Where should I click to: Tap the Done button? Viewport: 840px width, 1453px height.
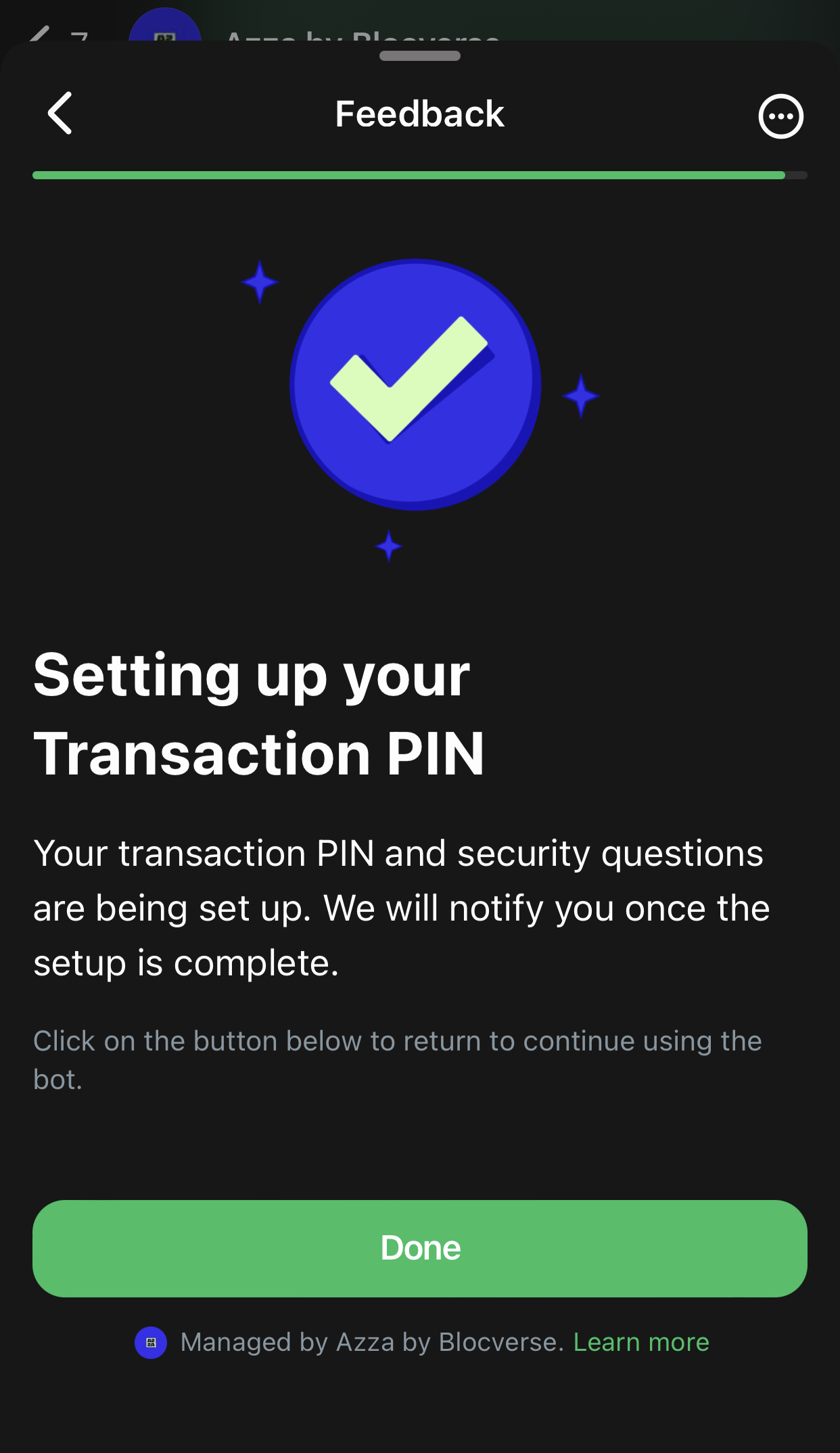420,1248
